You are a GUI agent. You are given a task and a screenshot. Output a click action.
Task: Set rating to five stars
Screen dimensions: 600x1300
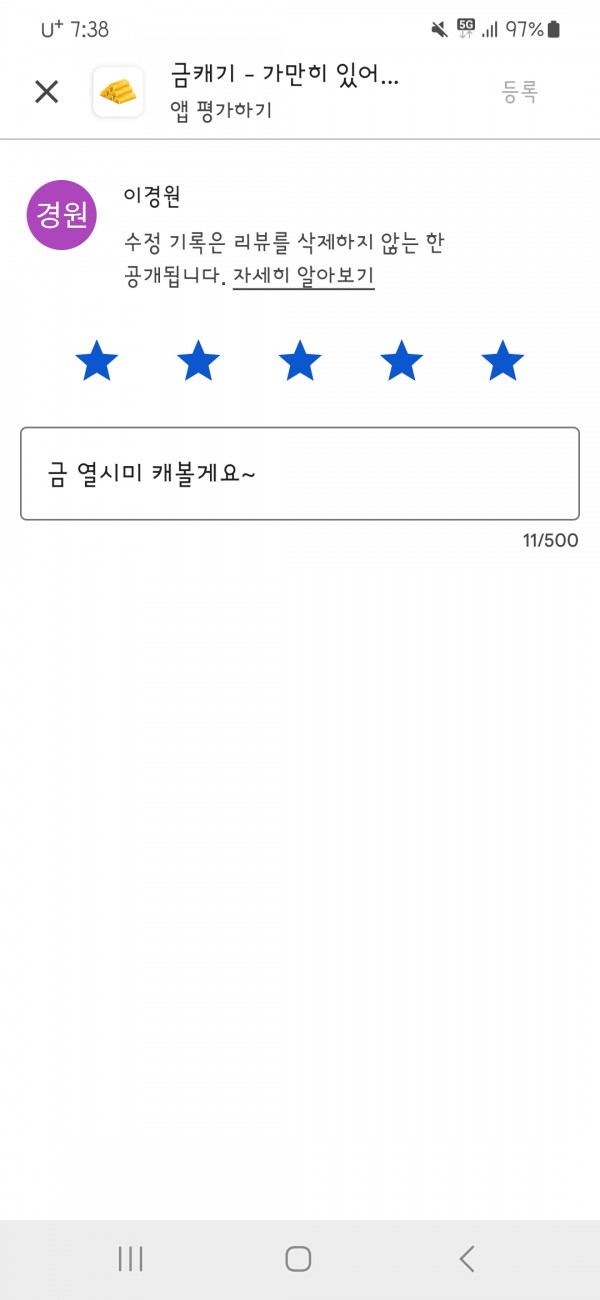[x=503, y=361]
